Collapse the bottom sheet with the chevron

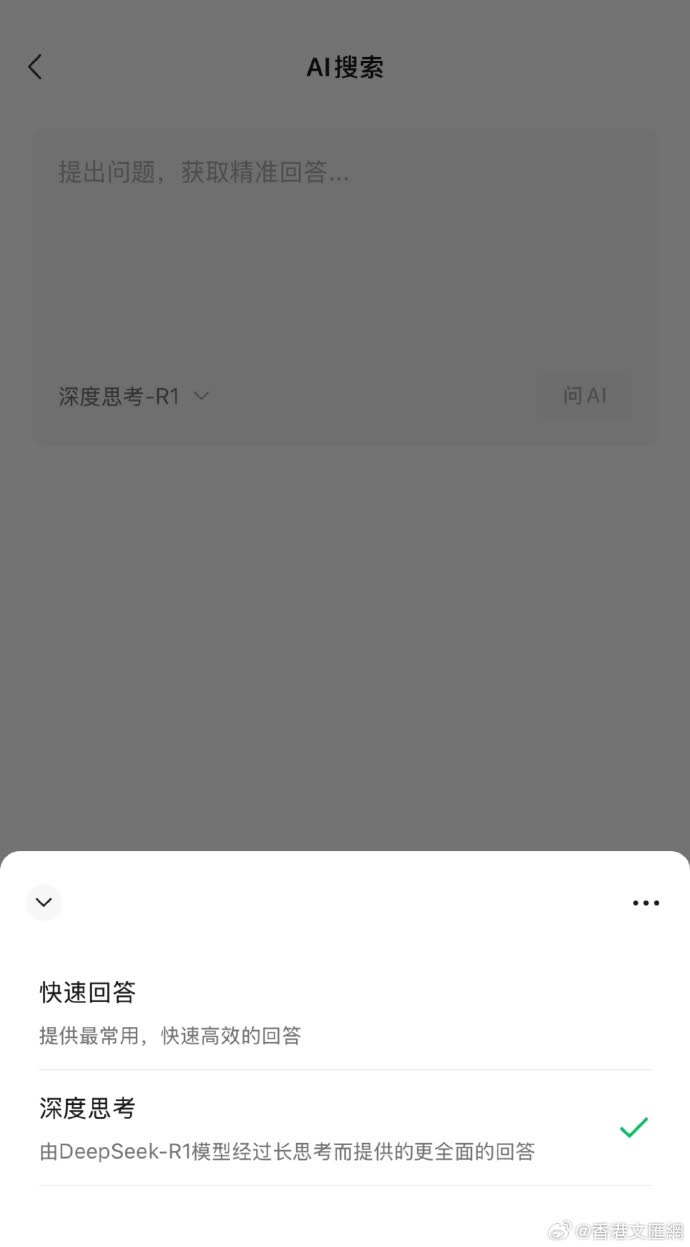point(44,902)
